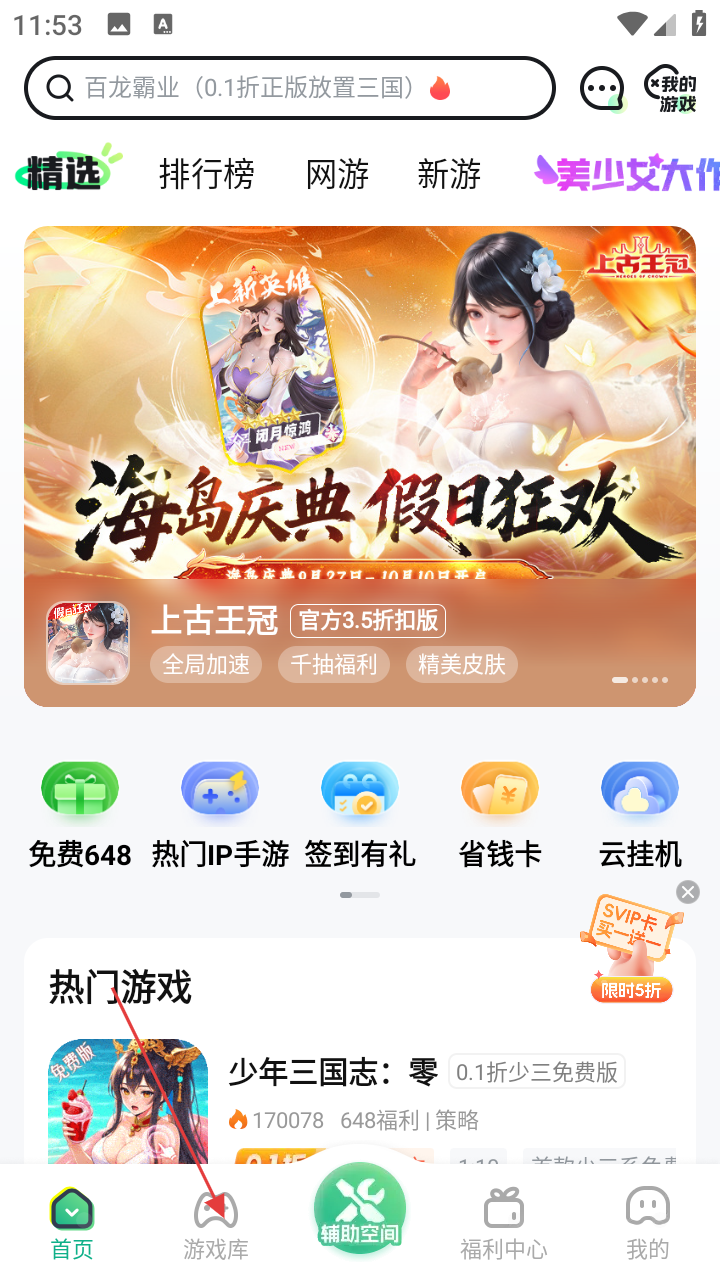Select the 新游 tab
Viewport: 720px width, 1280px height.
coord(449,174)
